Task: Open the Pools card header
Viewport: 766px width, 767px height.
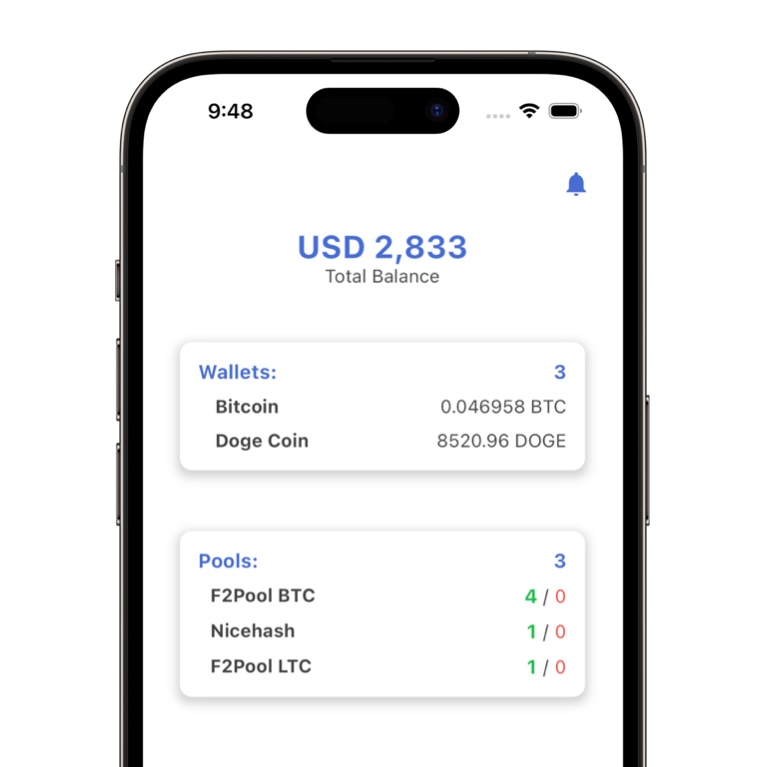Action: pyautogui.click(x=382, y=561)
